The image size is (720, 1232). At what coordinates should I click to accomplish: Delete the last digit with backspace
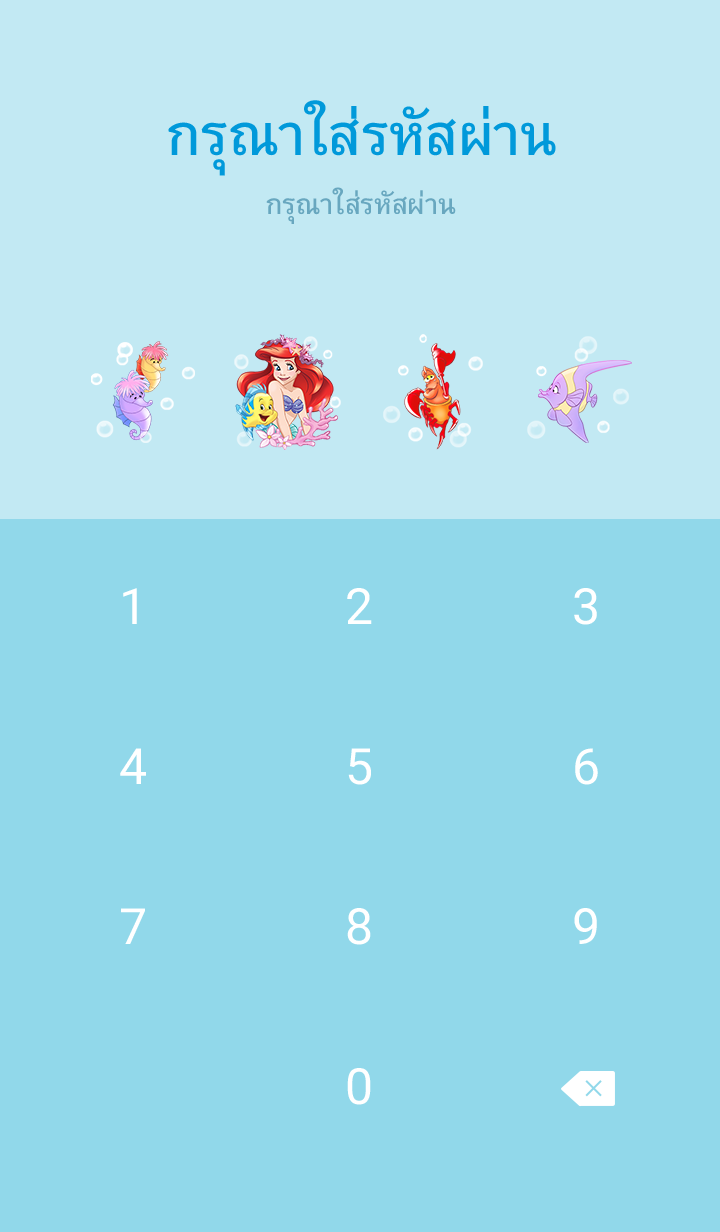588,1088
